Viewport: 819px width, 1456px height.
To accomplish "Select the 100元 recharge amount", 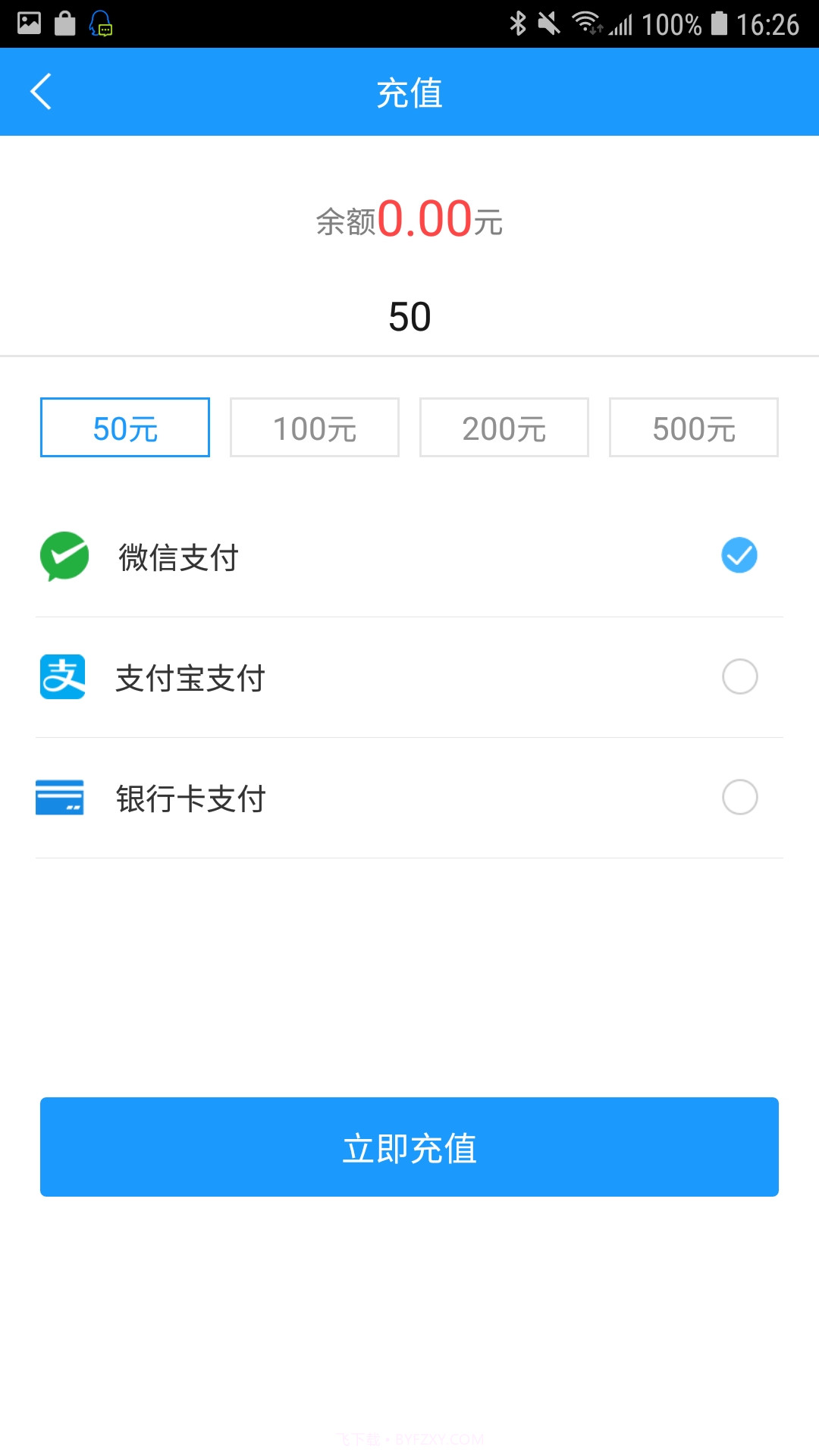I will [x=314, y=427].
